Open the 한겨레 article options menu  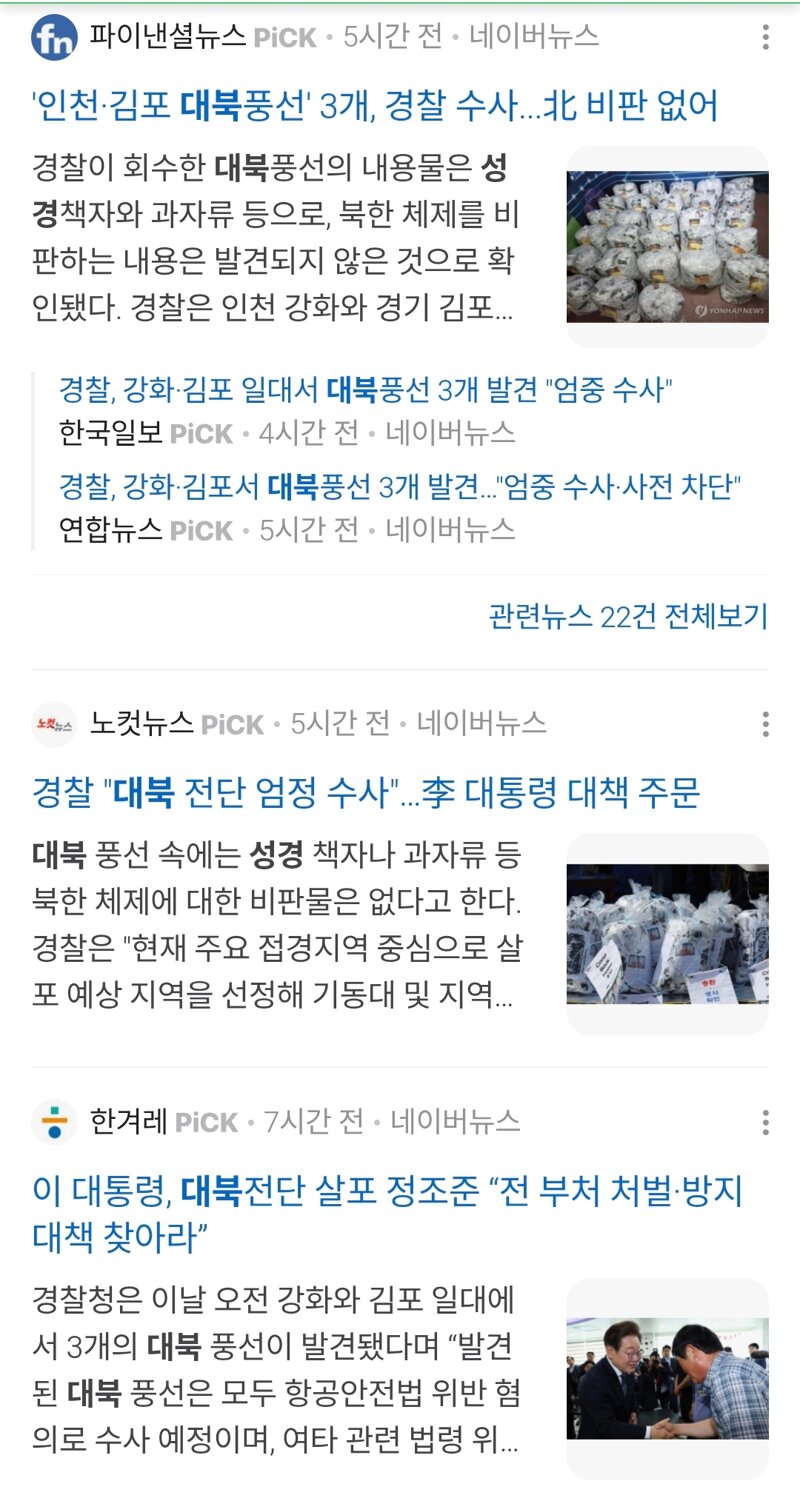click(765, 1122)
